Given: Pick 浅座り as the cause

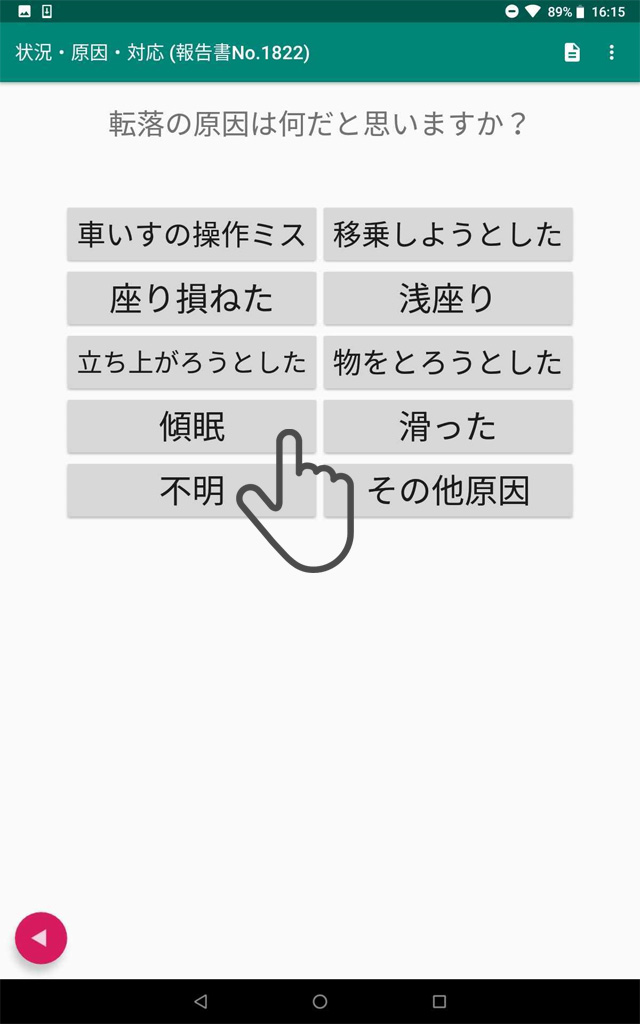Looking at the screenshot, I should (x=448, y=299).
